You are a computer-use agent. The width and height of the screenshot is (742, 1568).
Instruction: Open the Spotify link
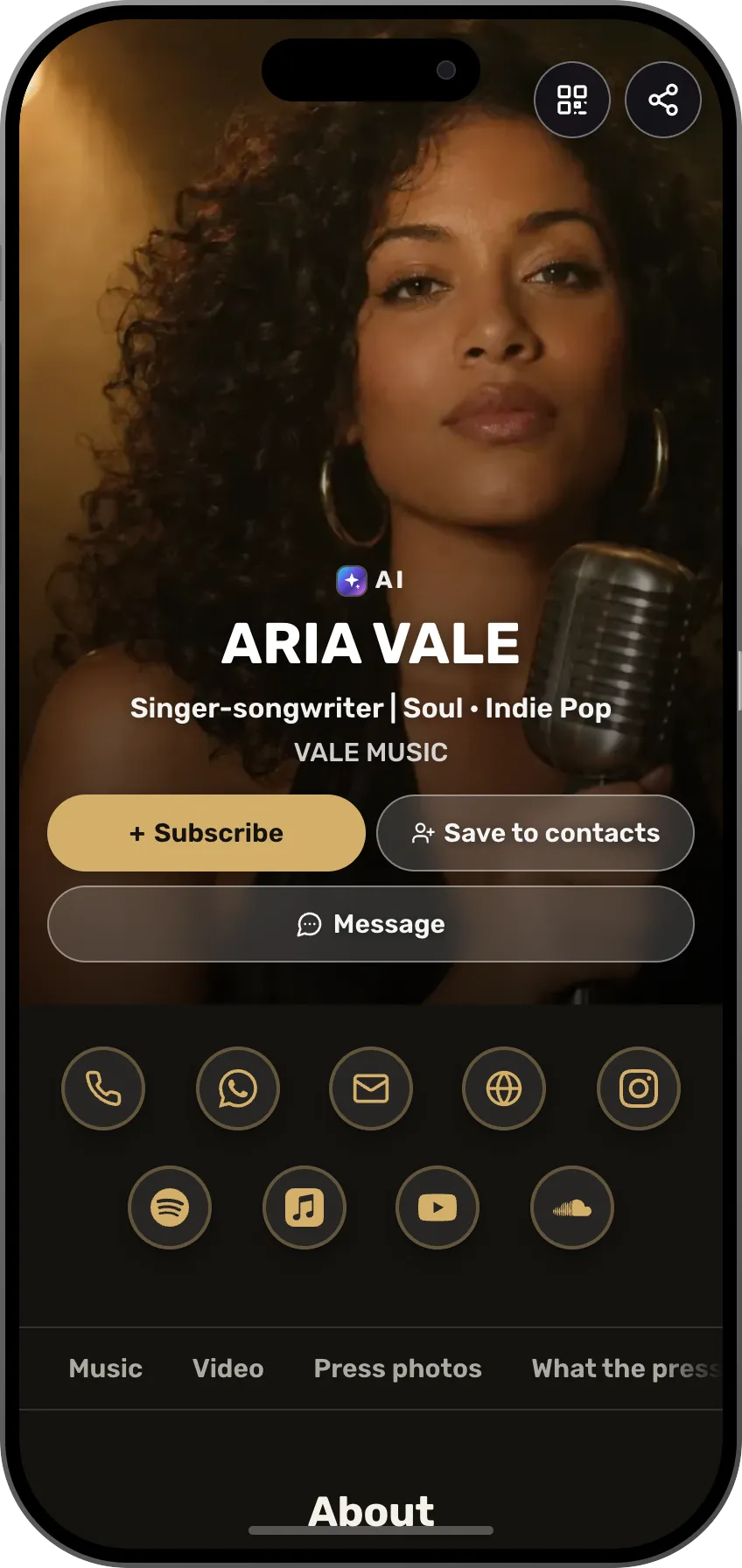(170, 1207)
